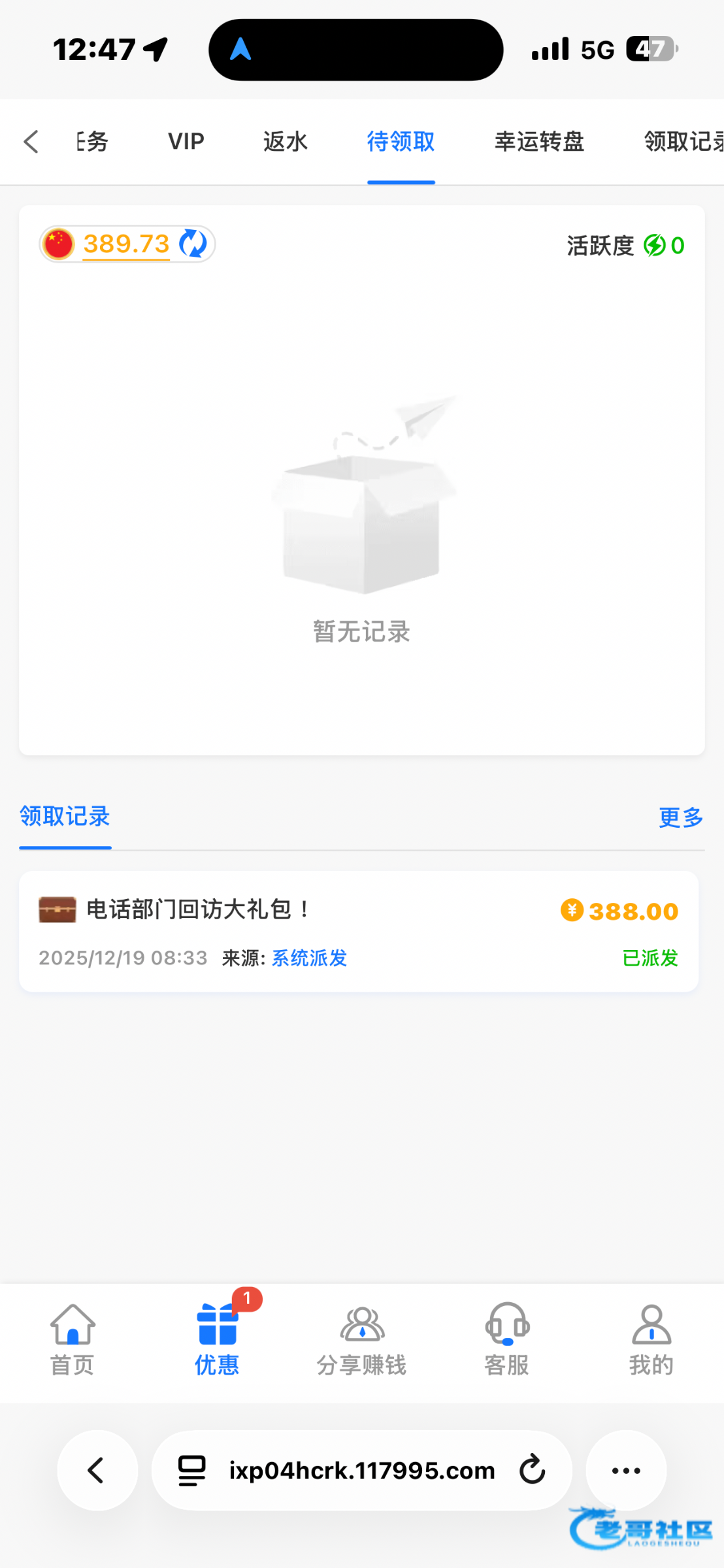Tap the ixp04hcrk.117995.com address bar

coord(361,1471)
